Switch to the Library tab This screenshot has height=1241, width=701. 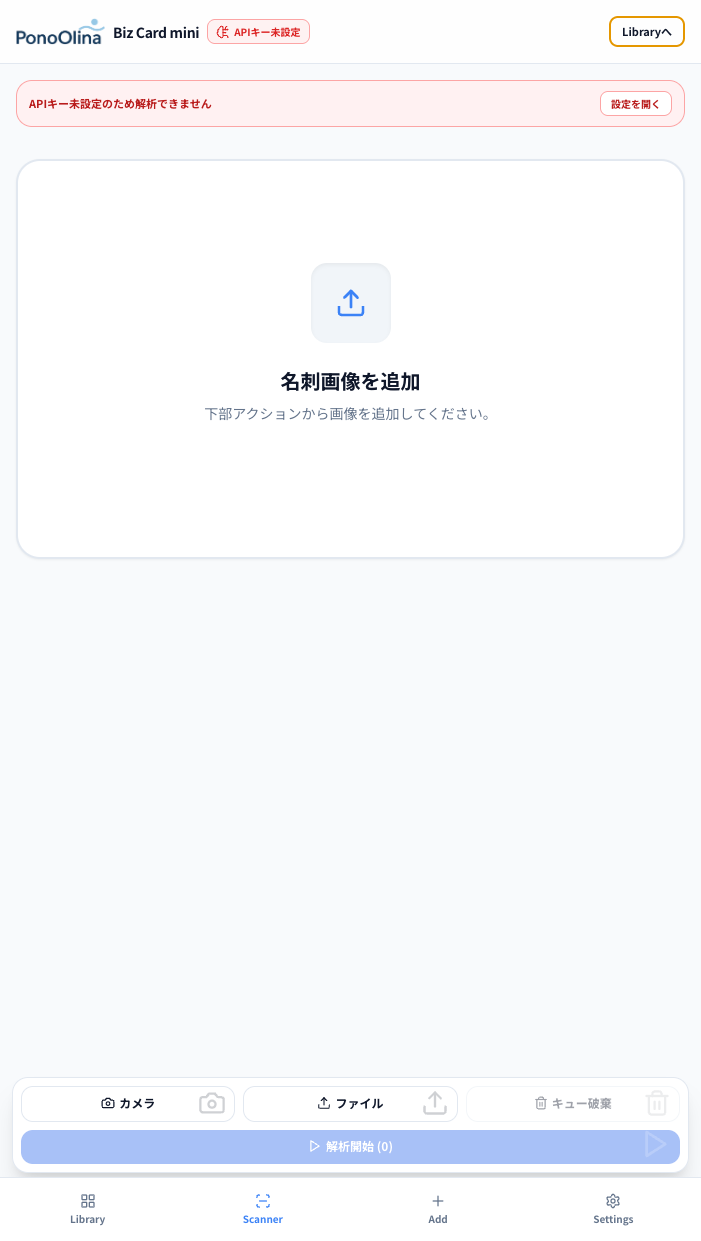[88, 1209]
